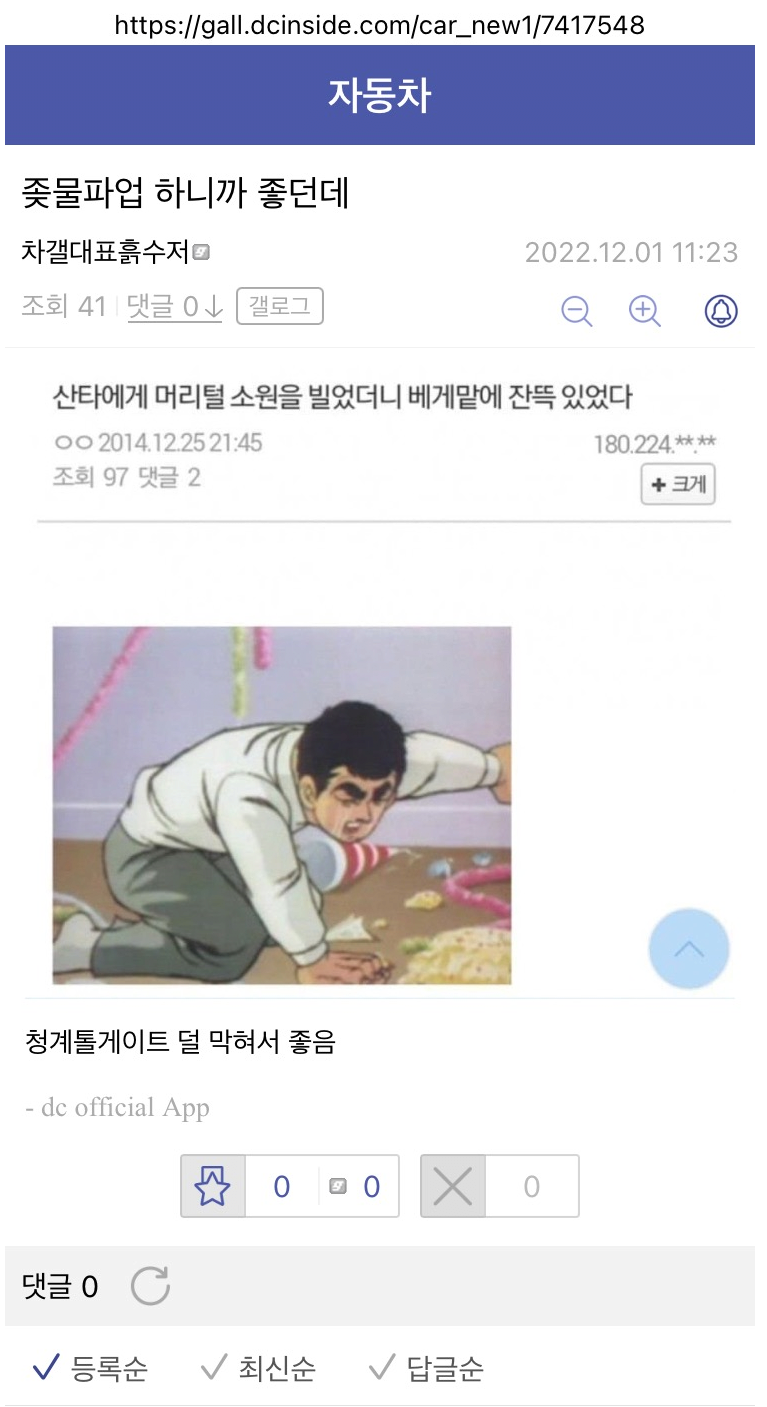Tap the scroll-to-top floating button

[689, 949]
